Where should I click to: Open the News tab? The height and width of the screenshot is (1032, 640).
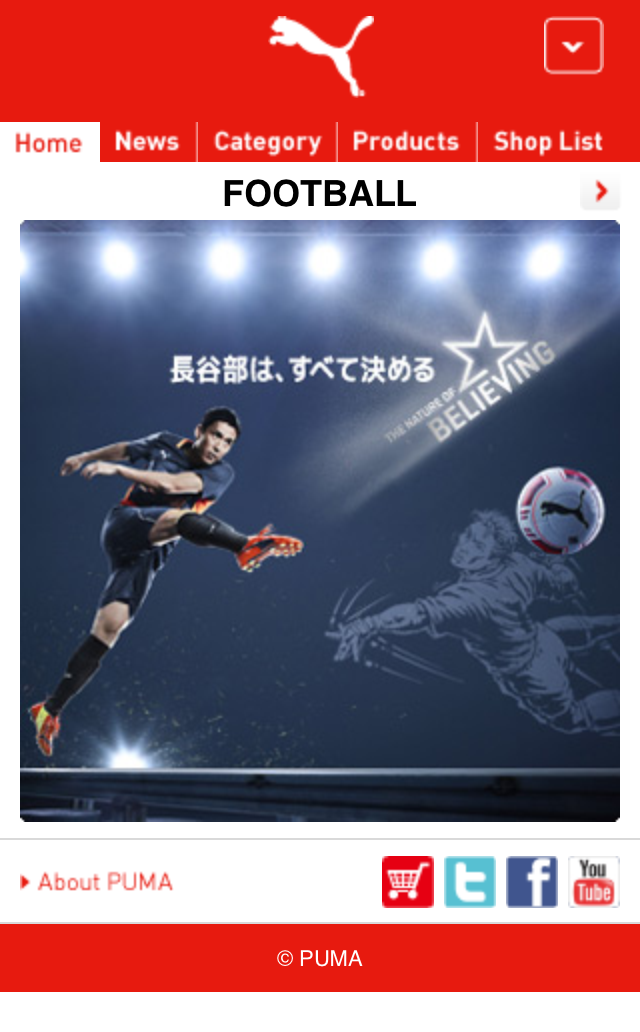pos(147,142)
